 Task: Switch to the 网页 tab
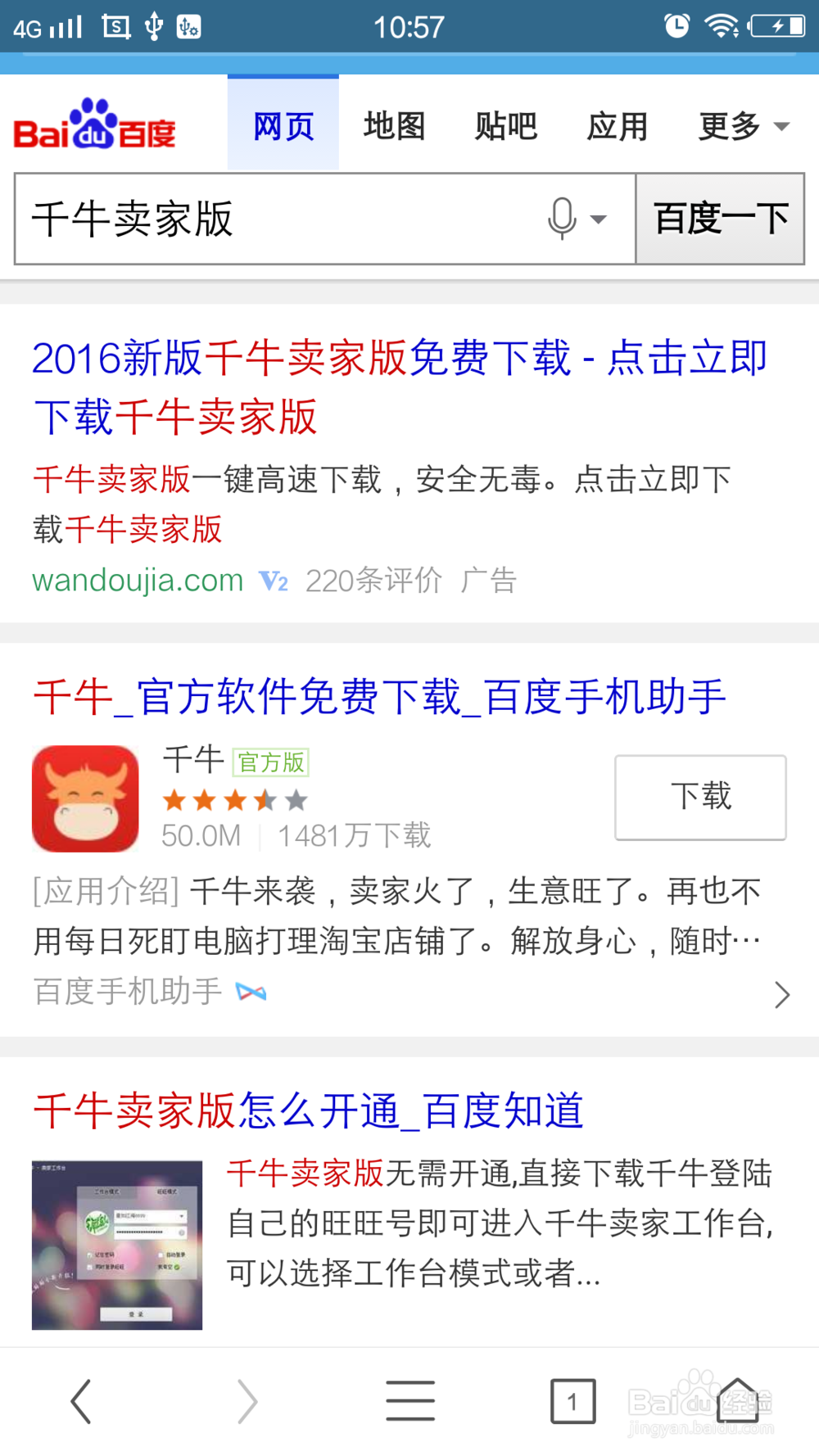[x=283, y=126]
